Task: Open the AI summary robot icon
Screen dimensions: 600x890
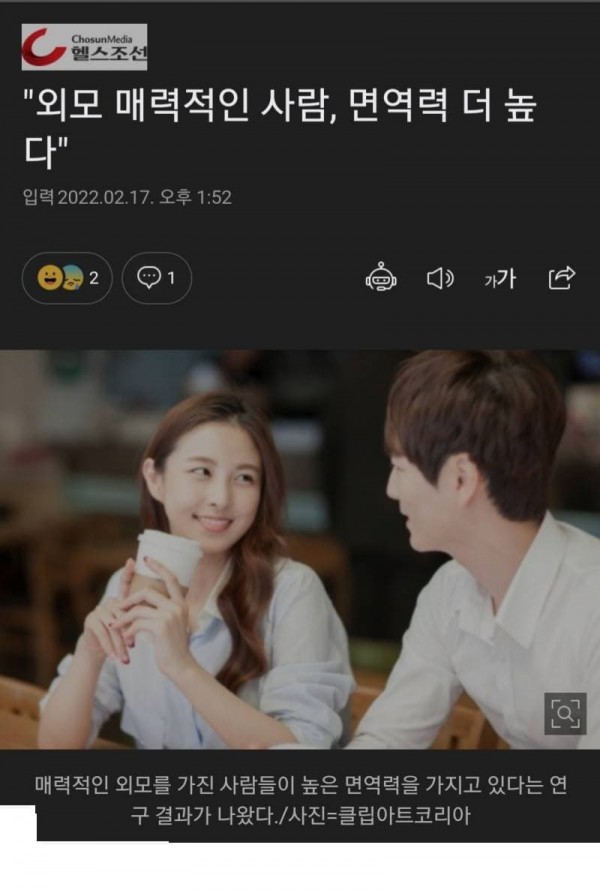Action: (381, 278)
